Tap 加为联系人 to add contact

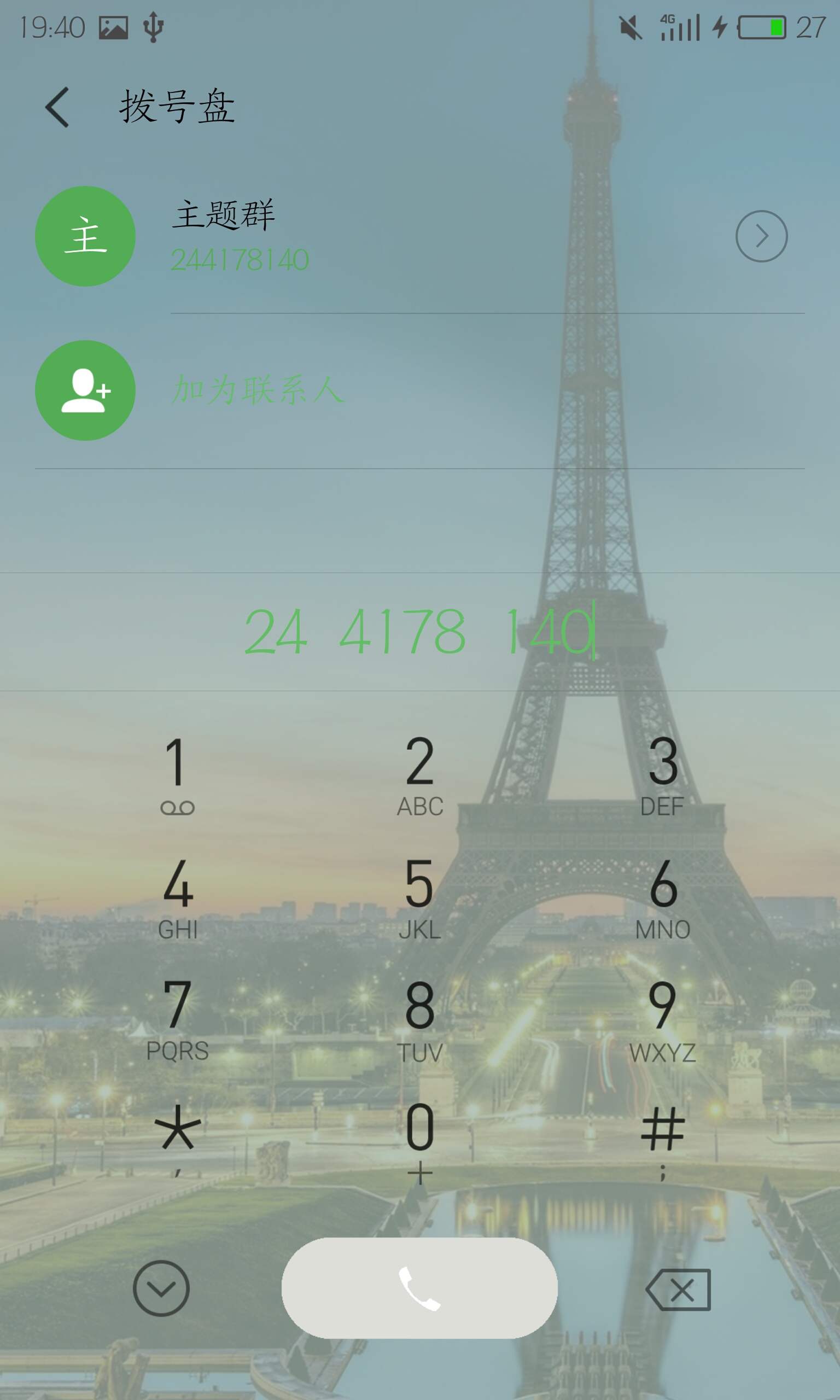pyautogui.click(x=258, y=390)
